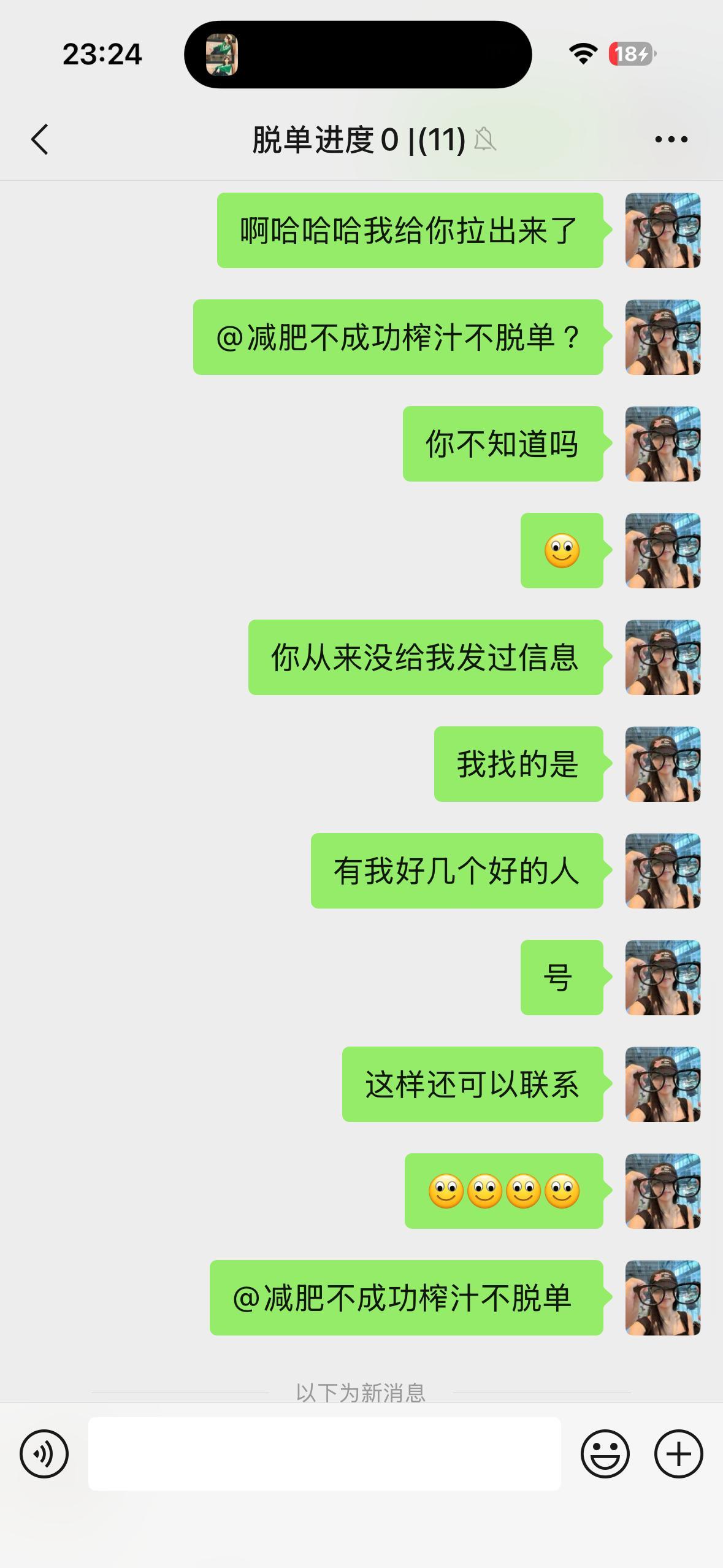Tap the single smiley emoji message bubble

(x=561, y=551)
